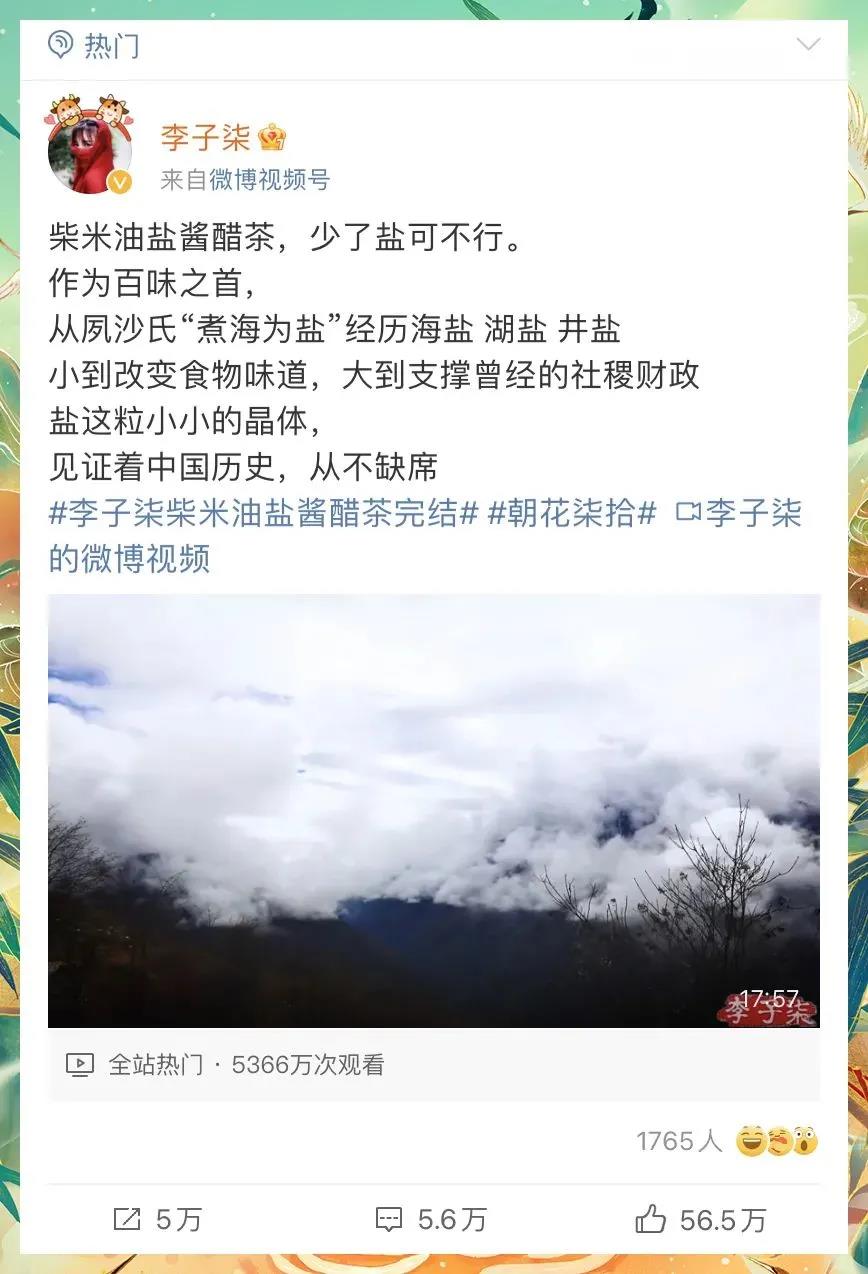Like the post with 56.5万 likes
The height and width of the screenshot is (1274, 868).
700,1220
